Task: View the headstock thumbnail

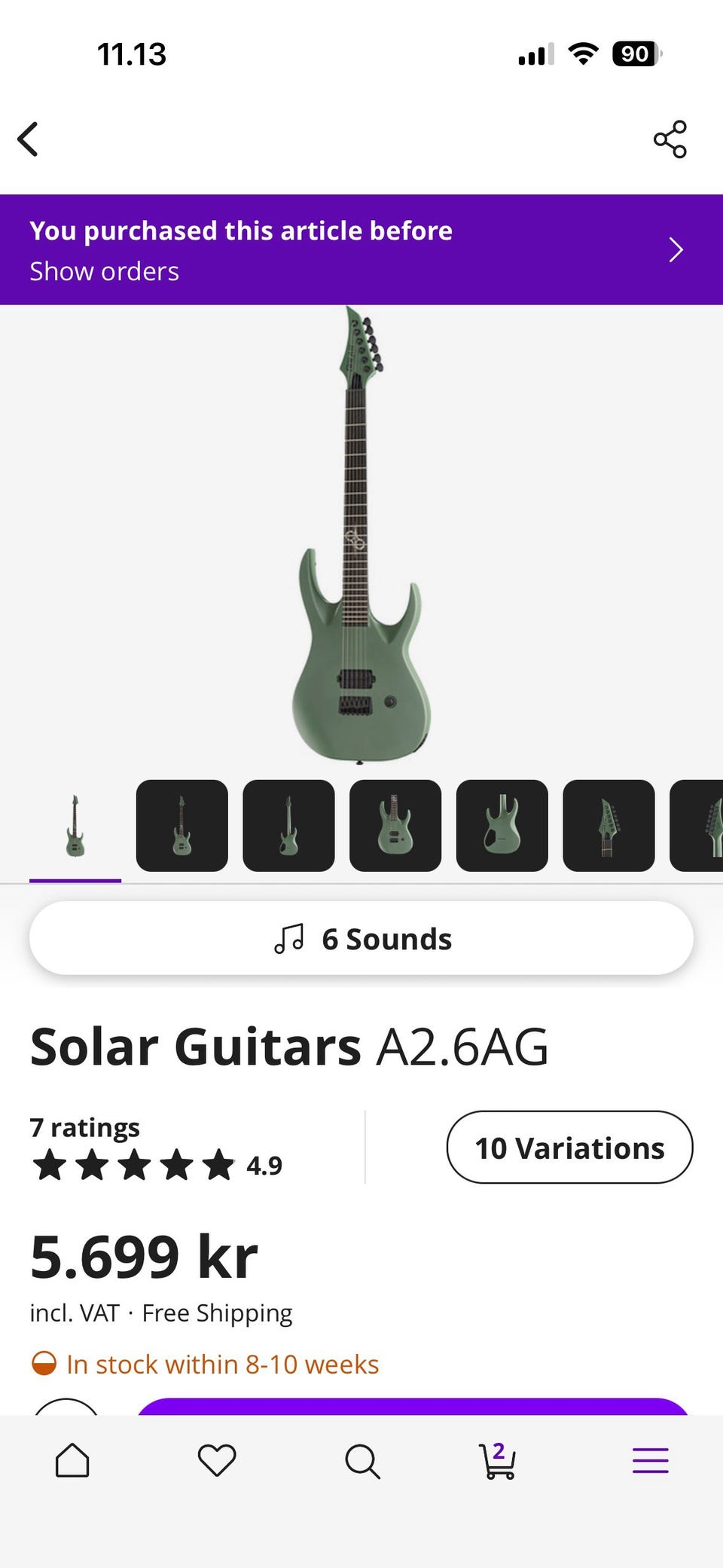Action: point(609,826)
